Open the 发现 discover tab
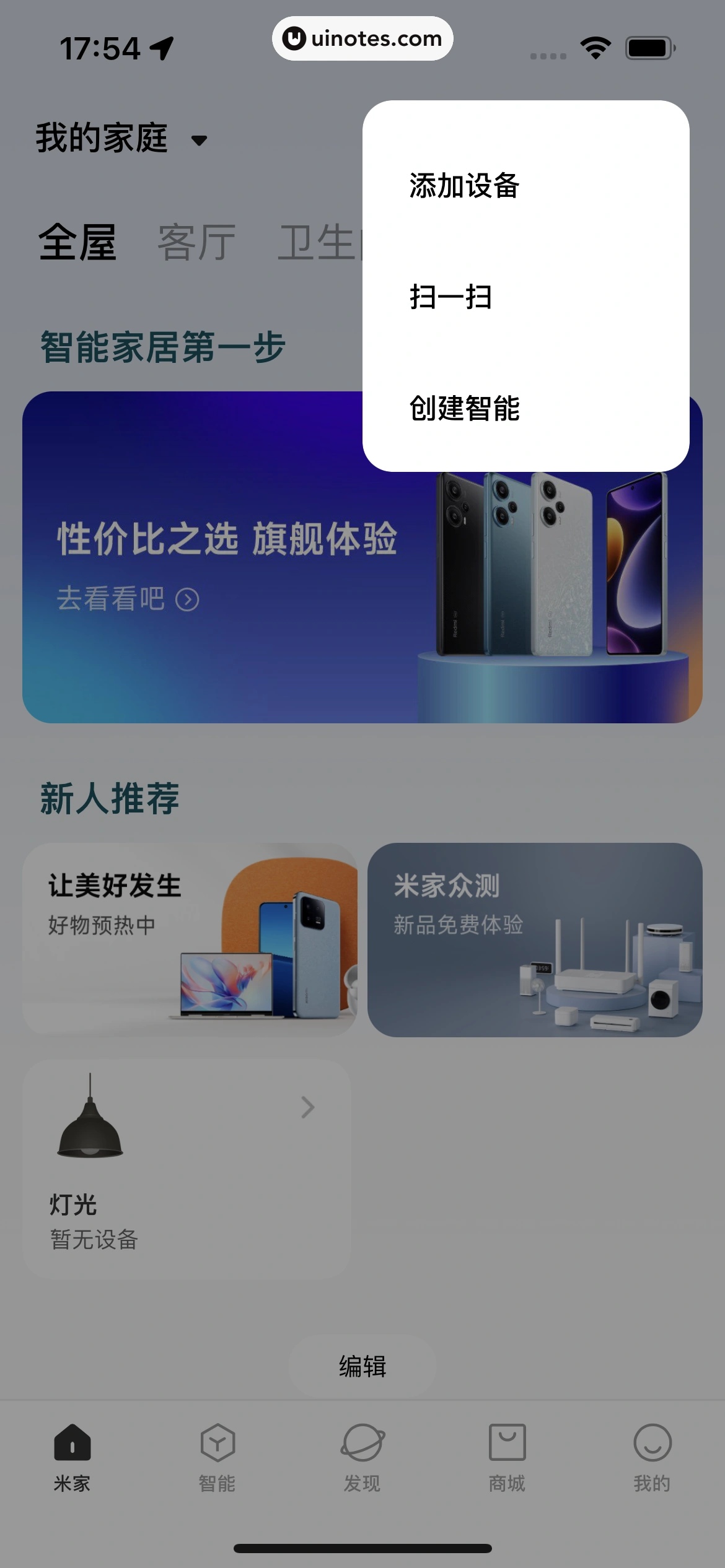 362,1457
